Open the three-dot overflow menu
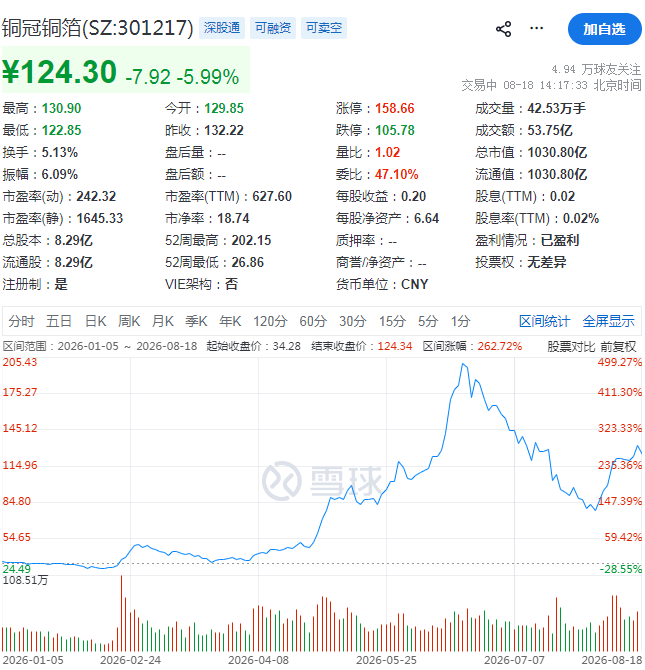 click(x=536, y=29)
